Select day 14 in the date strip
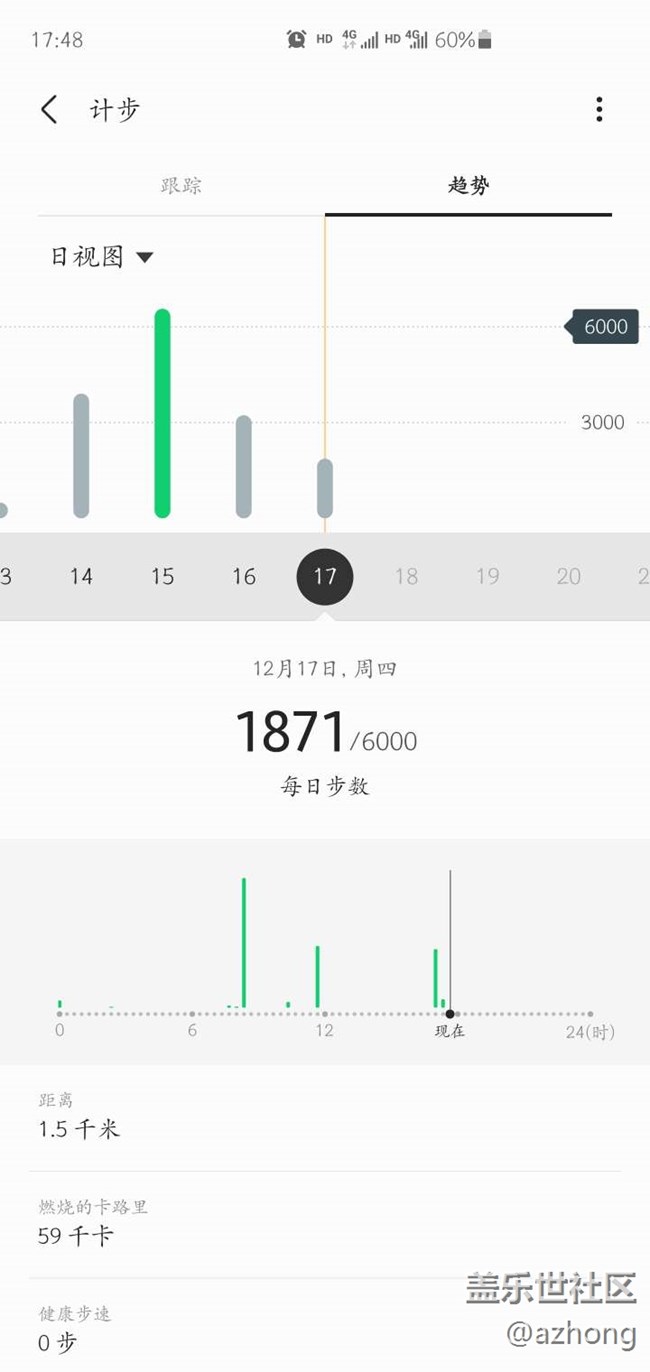 pos(81,576)
